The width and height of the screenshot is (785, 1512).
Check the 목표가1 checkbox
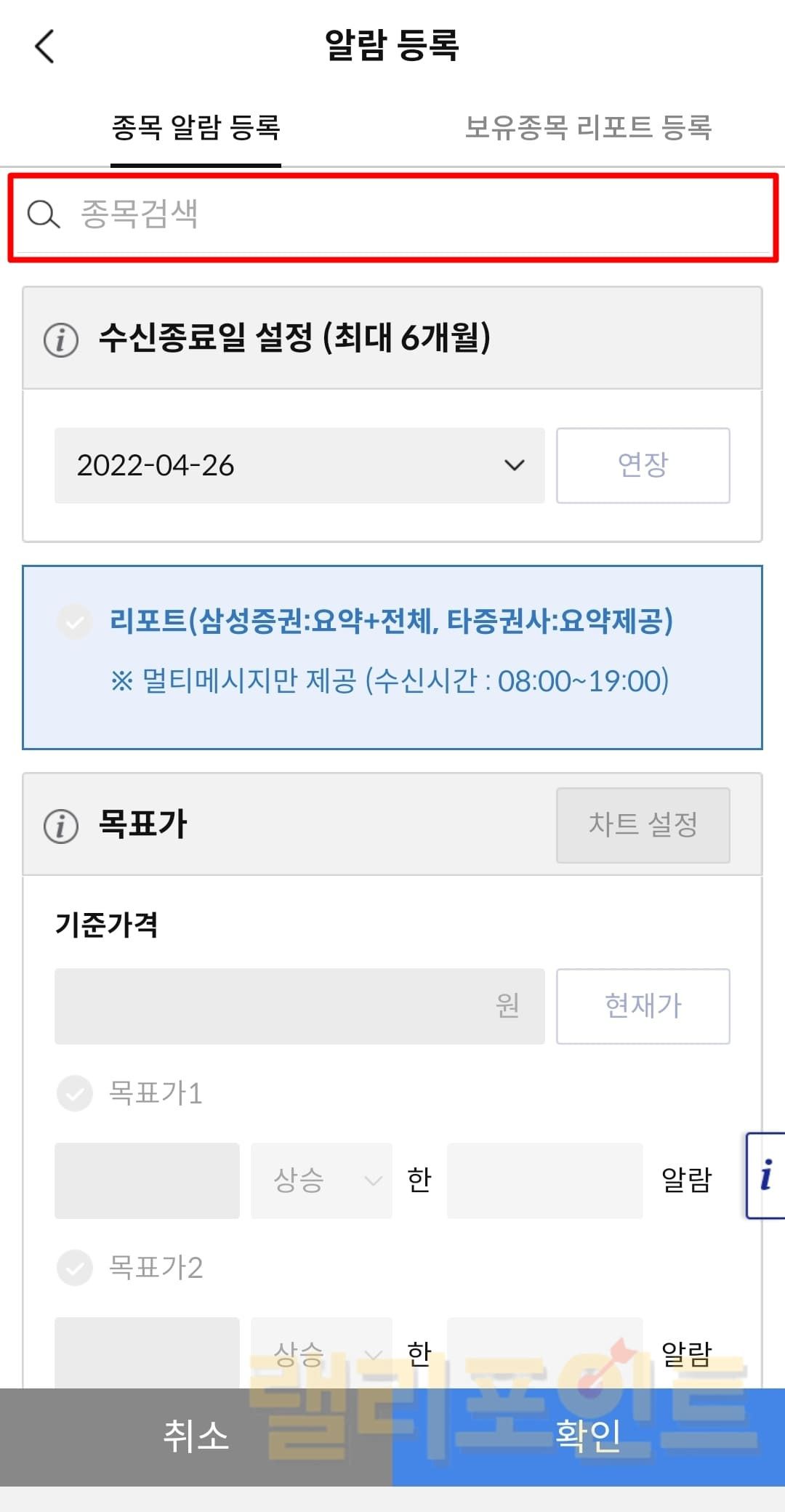click(x=75, y=1093)
